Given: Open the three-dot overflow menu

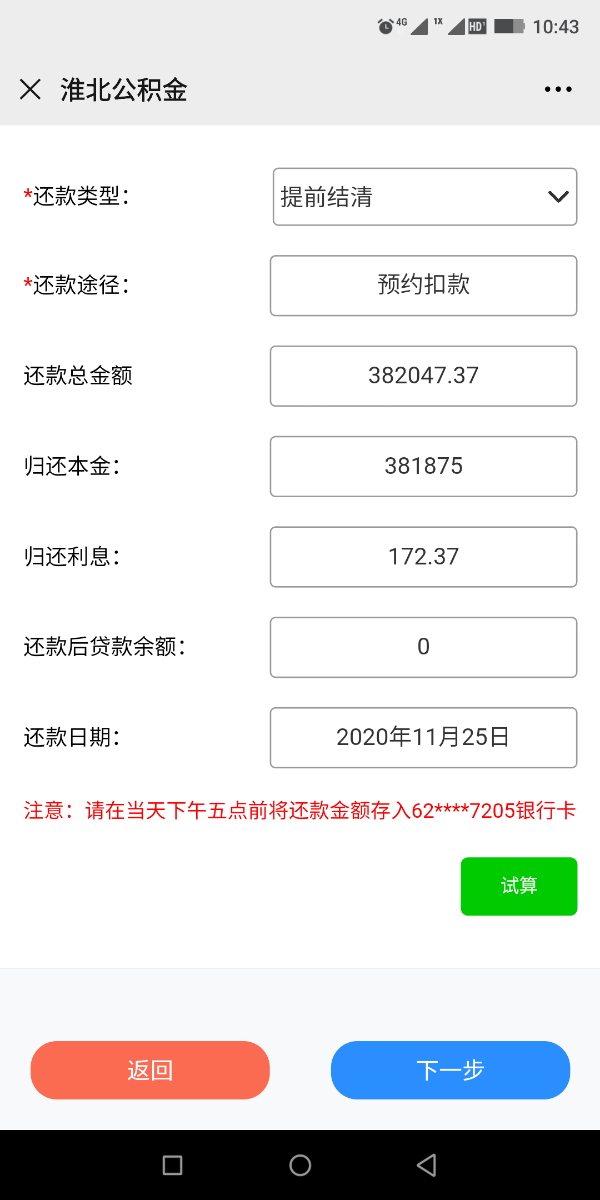Looking at the screenshot, I should (x=558, y=90).
